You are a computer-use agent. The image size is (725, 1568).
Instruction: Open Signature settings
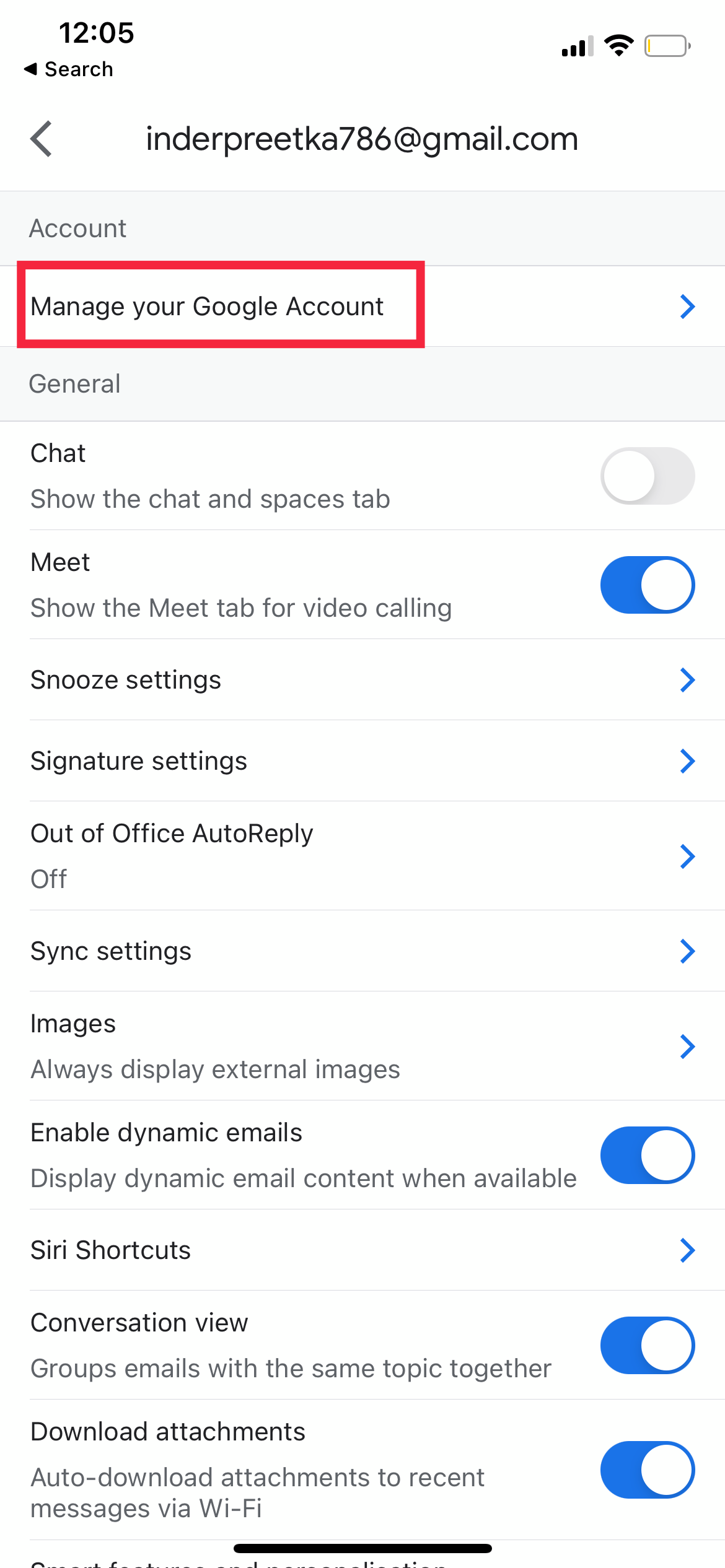(362, 761)
